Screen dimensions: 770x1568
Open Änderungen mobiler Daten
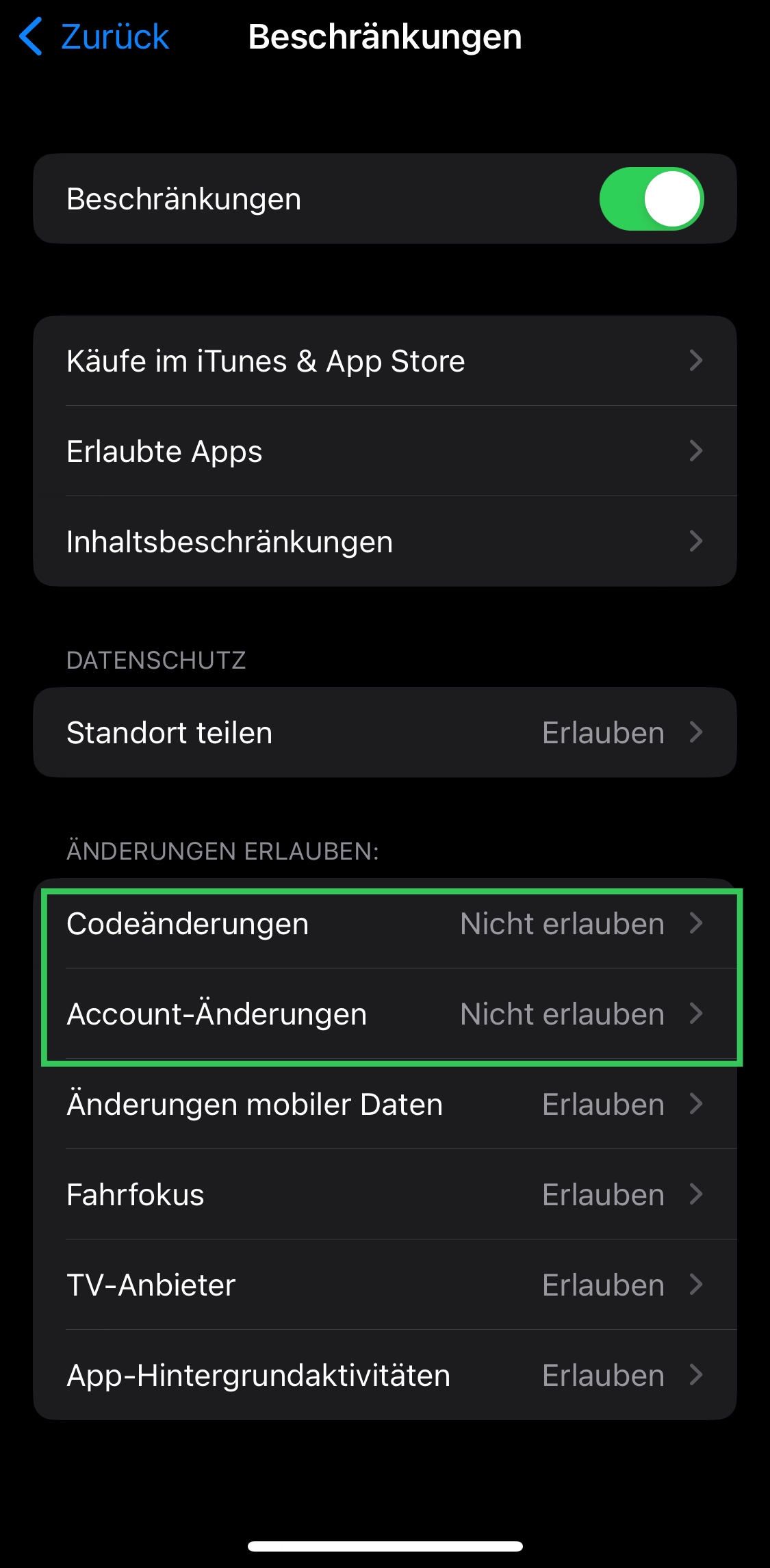(x=385, y=1104)
